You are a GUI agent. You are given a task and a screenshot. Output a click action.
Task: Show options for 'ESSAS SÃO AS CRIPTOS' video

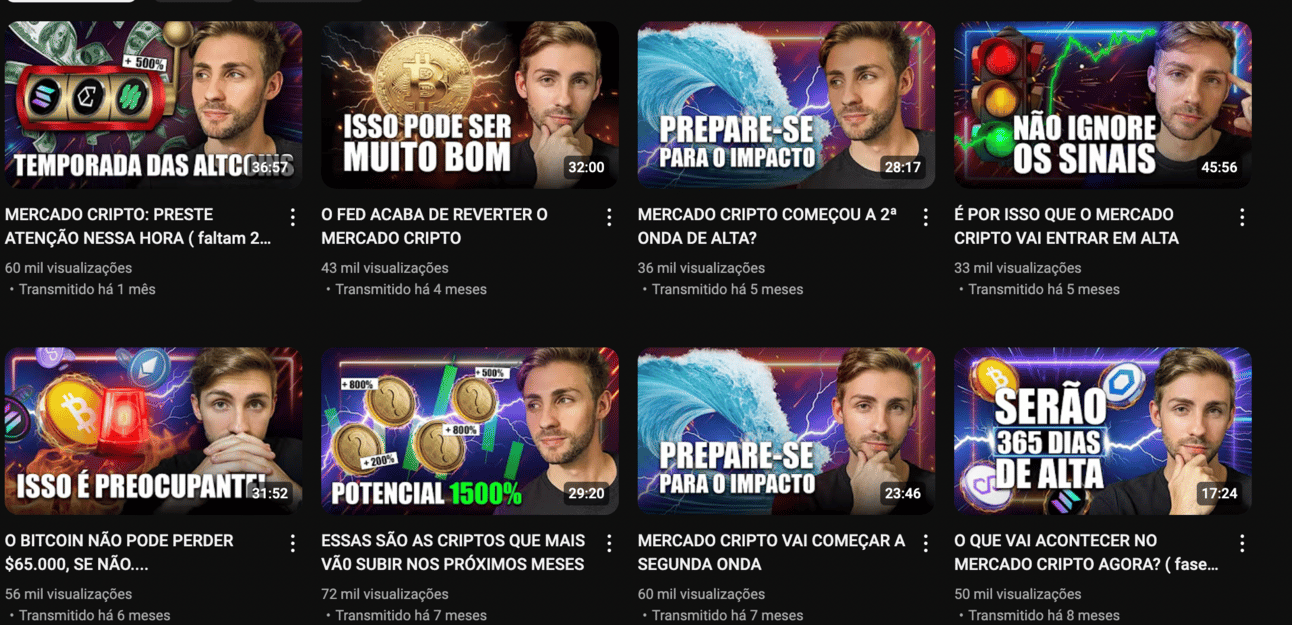coord(609,543)
